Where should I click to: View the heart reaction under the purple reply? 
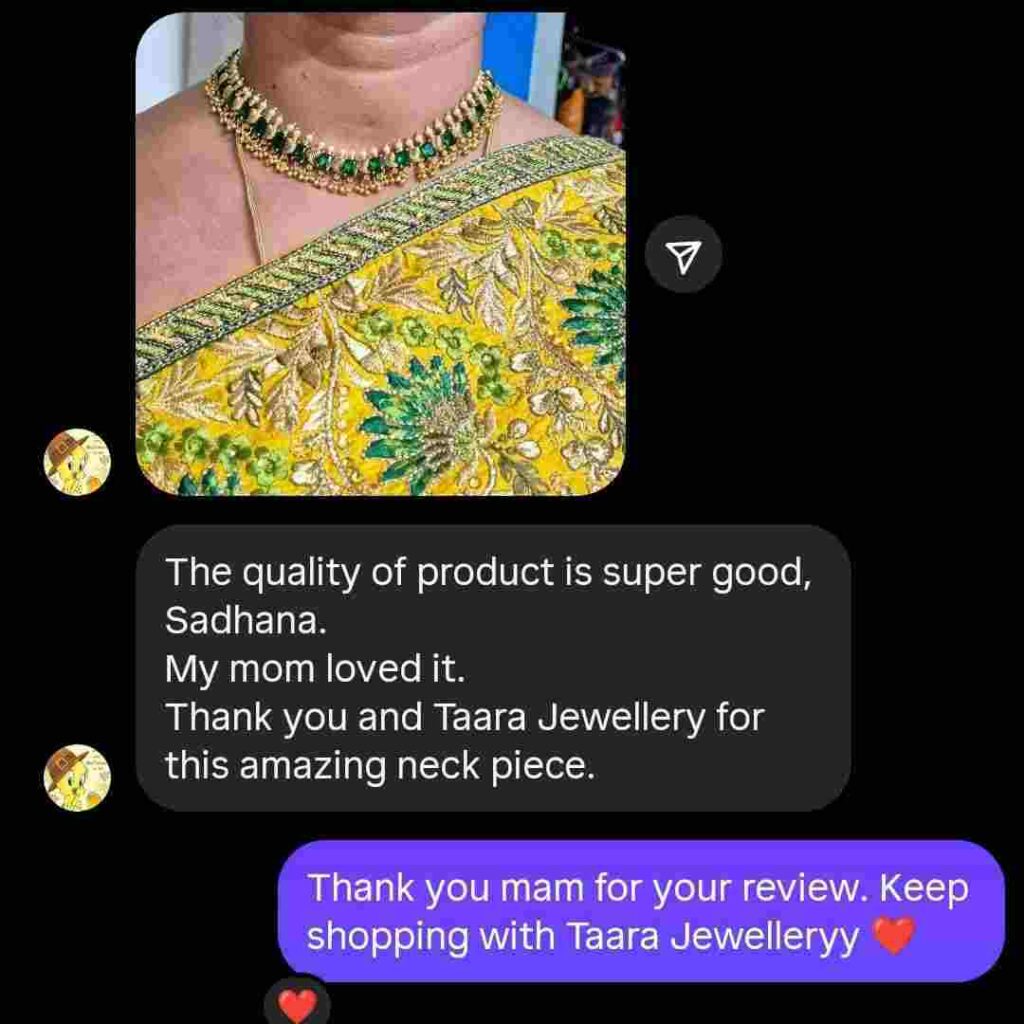coord(297,1003)
